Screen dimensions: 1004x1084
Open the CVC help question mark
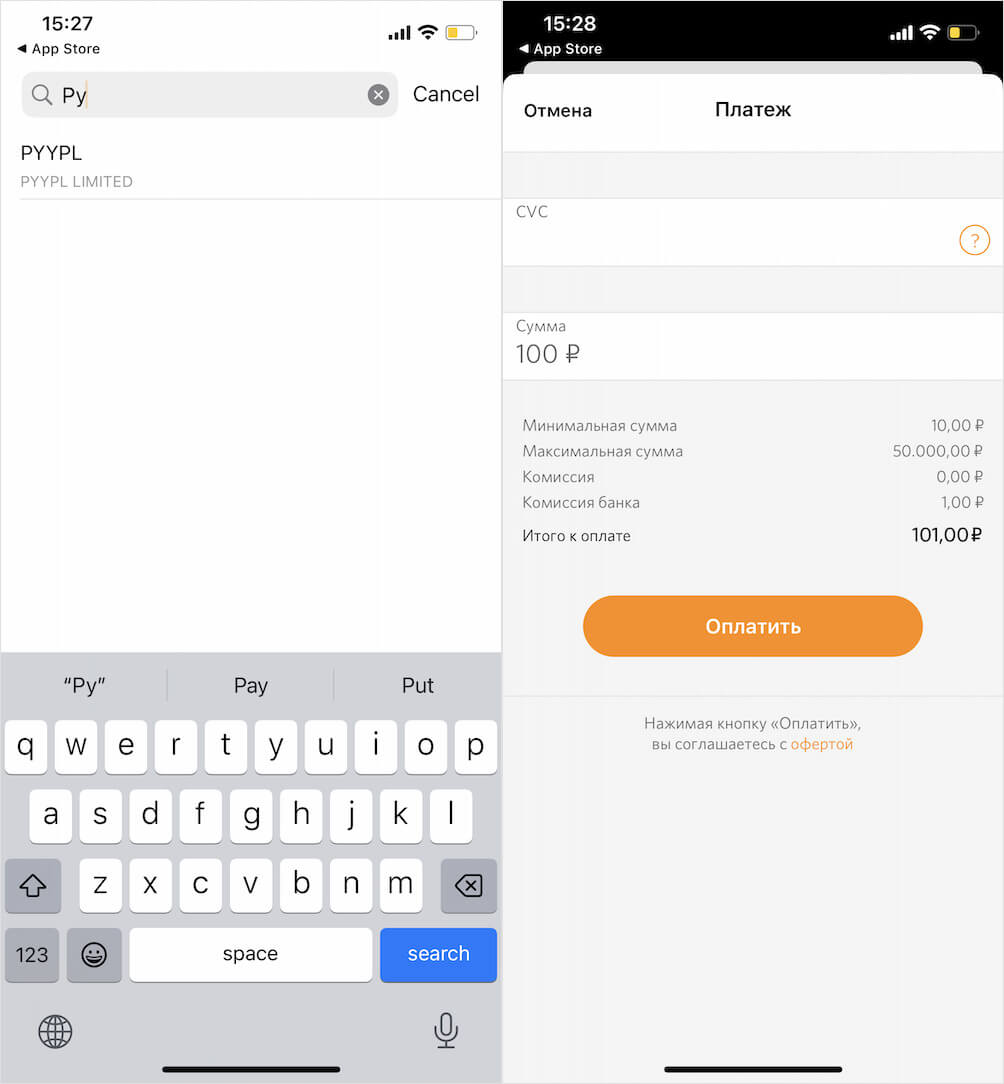coord(973,240)
